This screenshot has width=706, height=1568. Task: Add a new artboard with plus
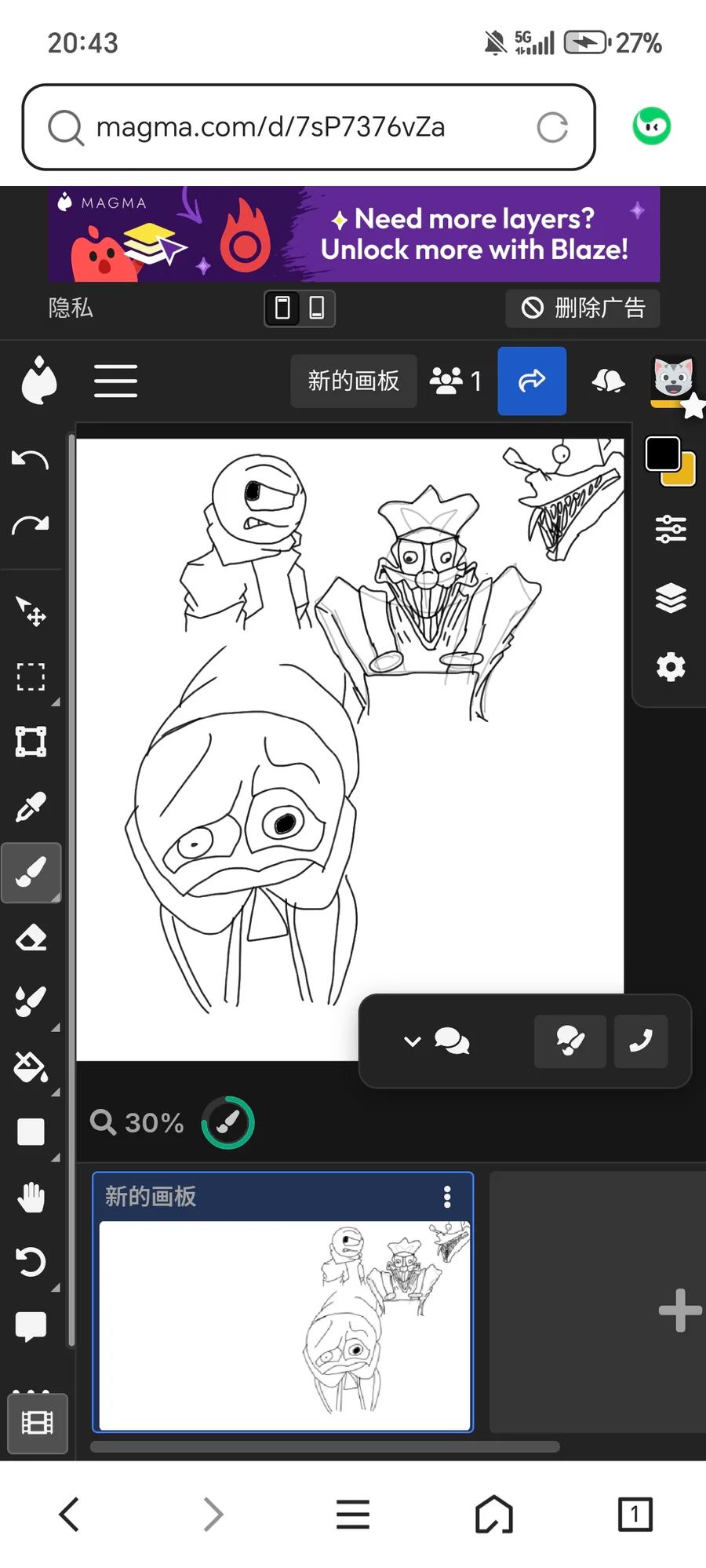[x=680, y=1310]
